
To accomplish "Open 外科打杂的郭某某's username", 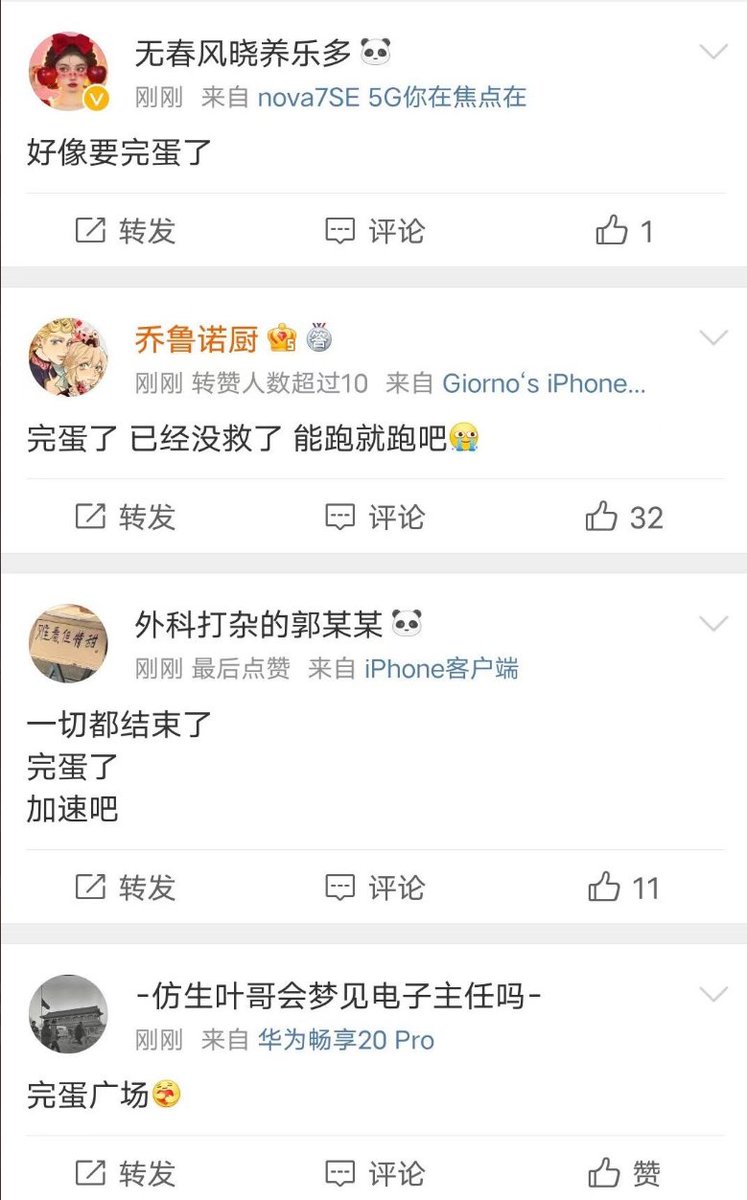I will click(259, 625).
